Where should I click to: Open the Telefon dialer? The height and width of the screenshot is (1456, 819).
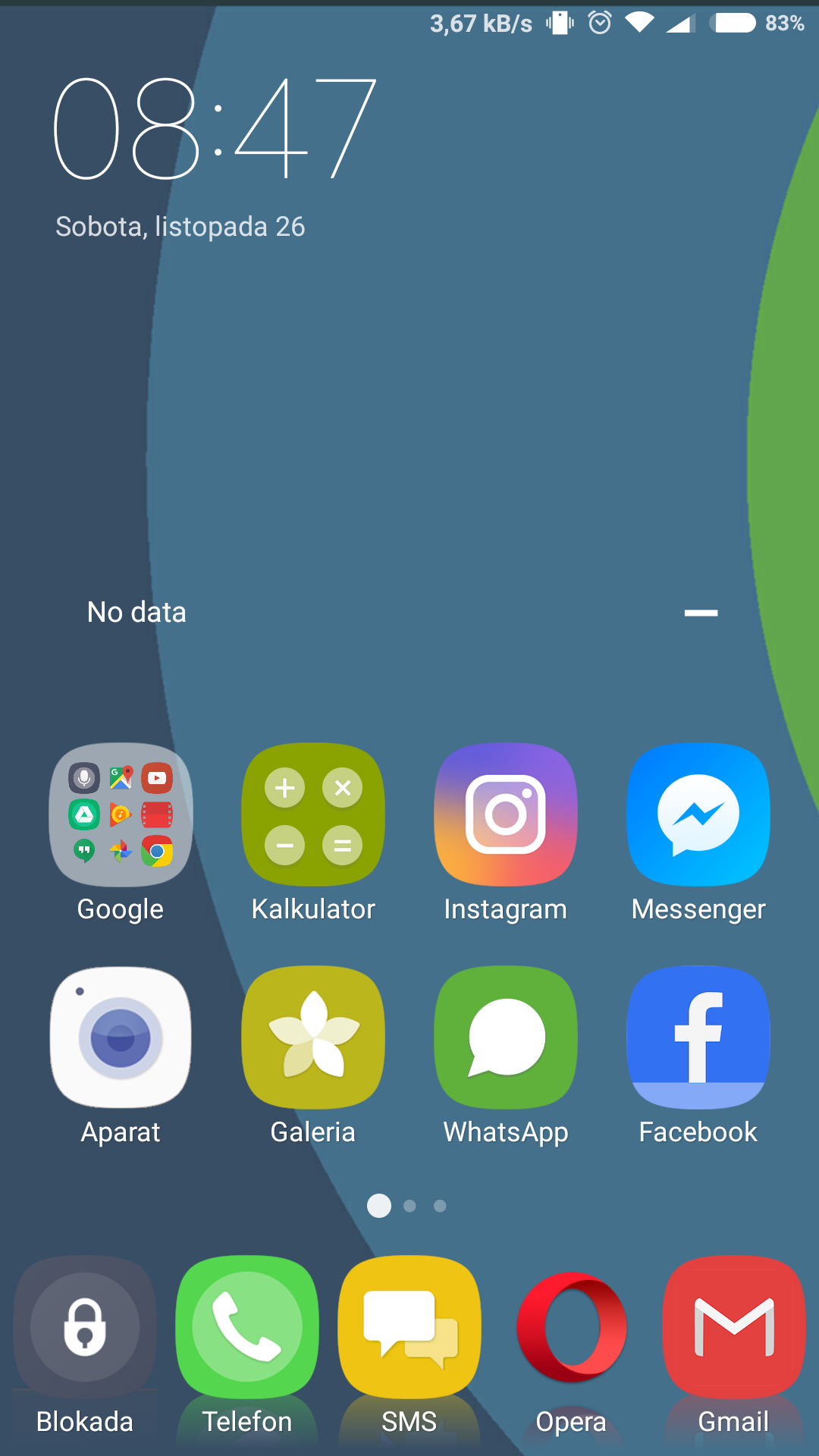[247, 1327]
